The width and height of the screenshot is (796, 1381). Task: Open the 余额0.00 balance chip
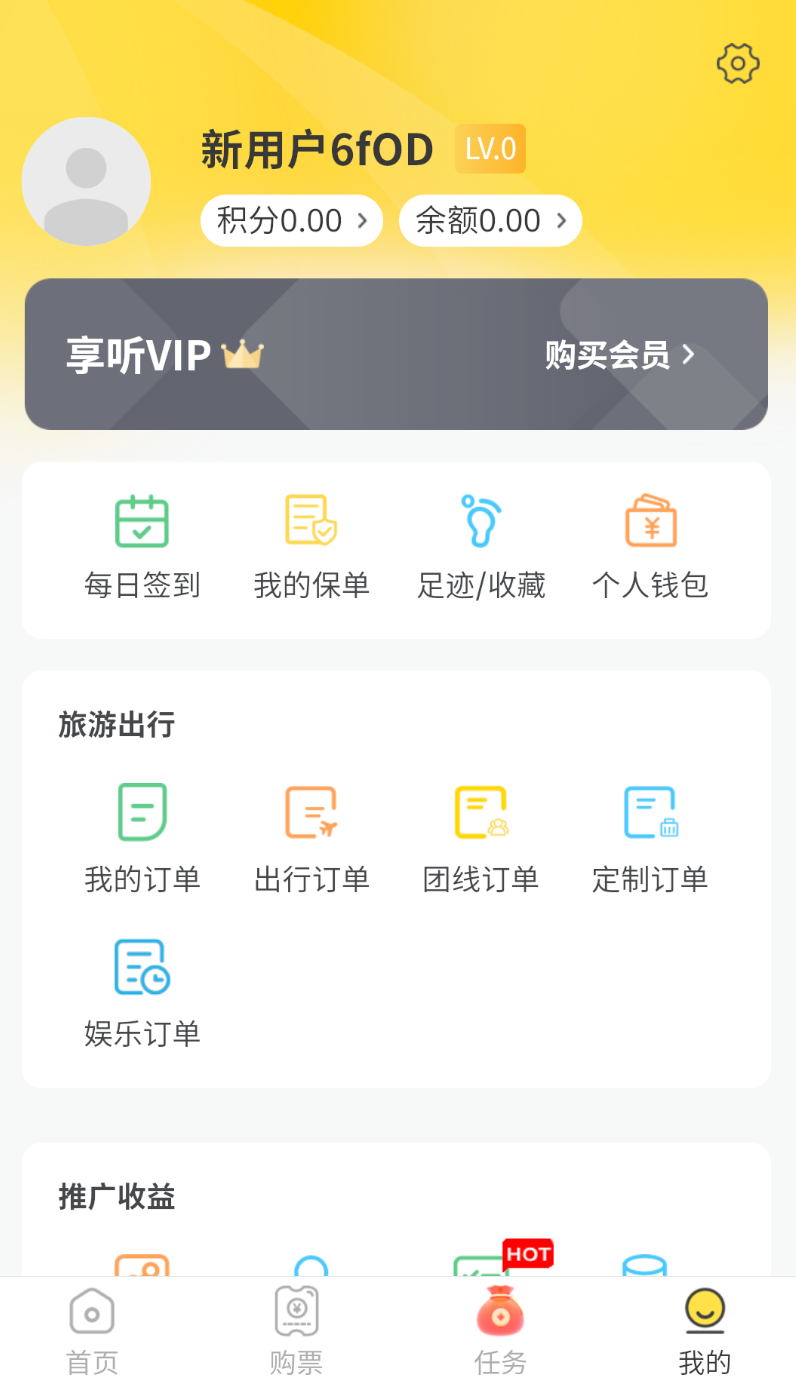tap(490, 221)
